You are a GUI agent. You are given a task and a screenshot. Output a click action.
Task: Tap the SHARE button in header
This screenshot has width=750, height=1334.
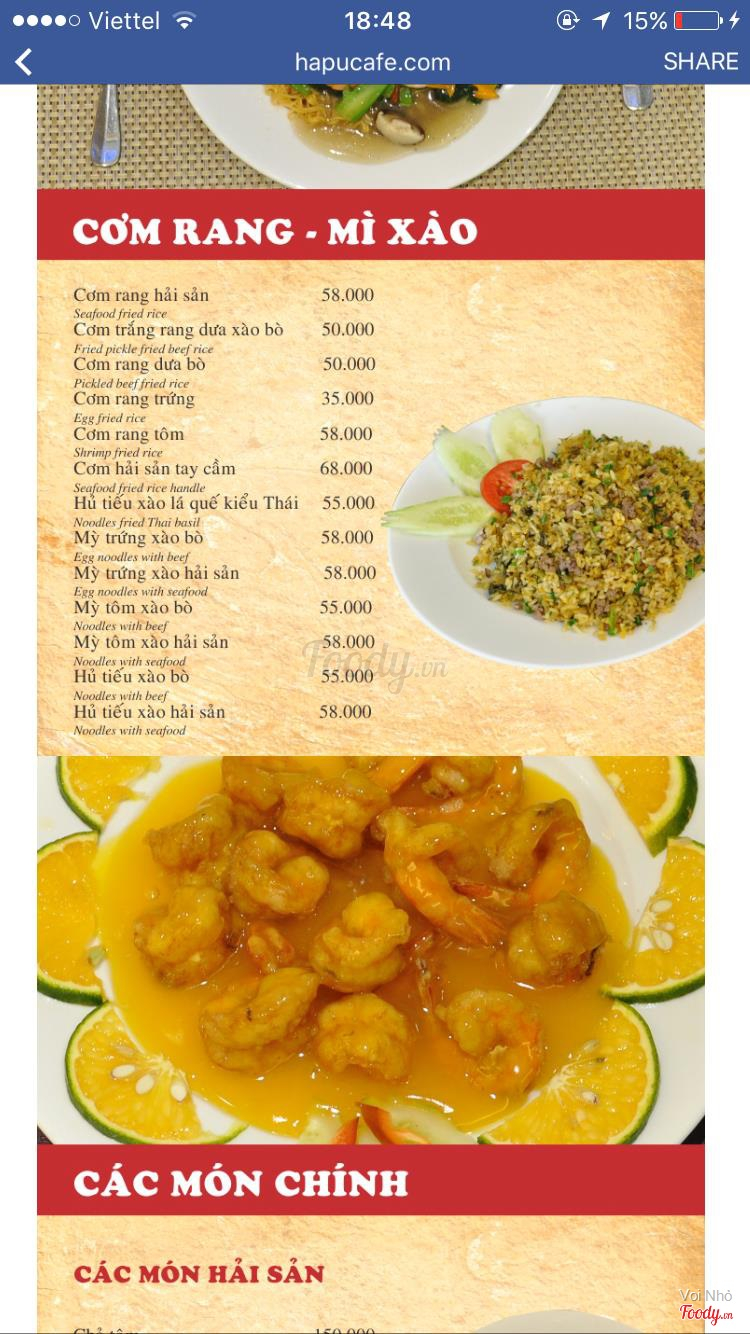click(x=700, y=62)
